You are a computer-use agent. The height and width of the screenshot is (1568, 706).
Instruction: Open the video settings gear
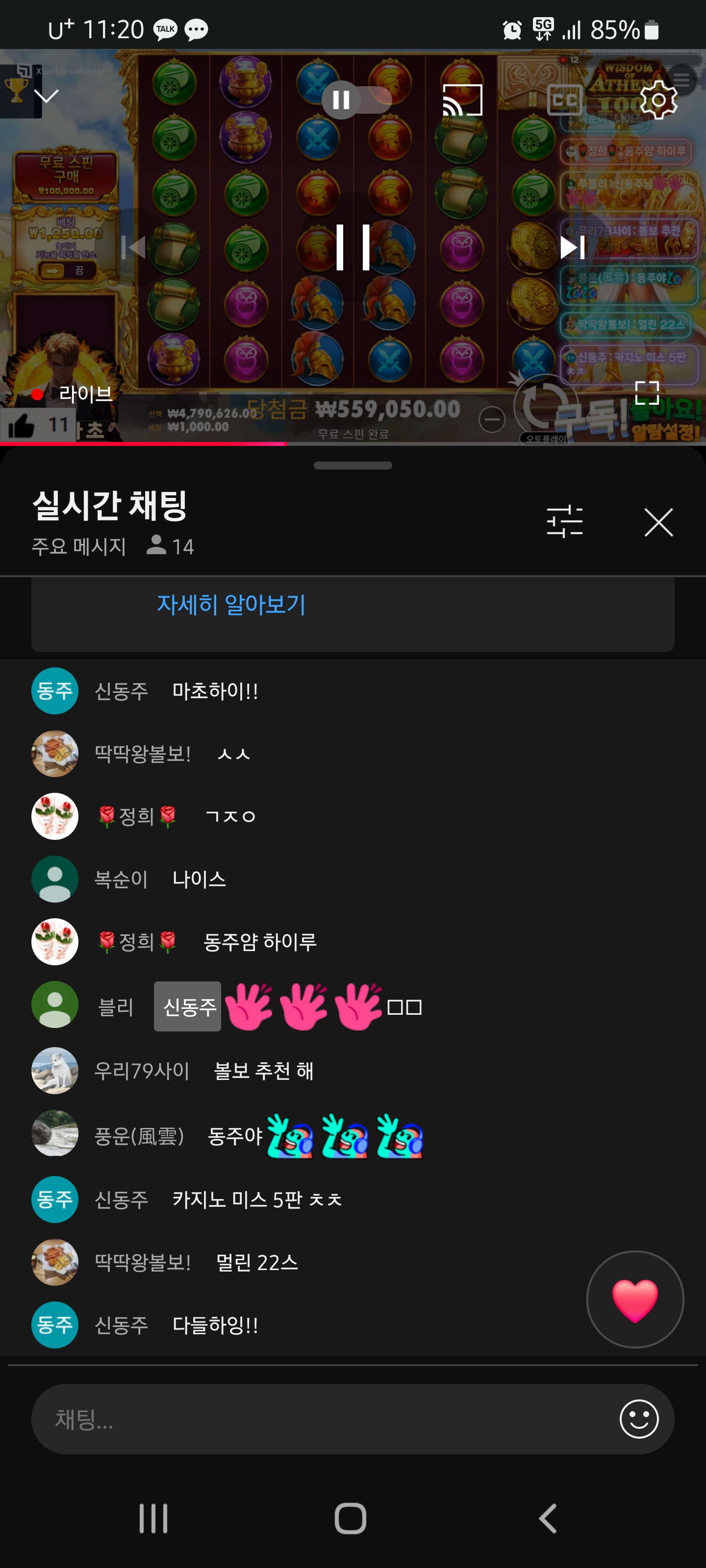click(658, 100)
